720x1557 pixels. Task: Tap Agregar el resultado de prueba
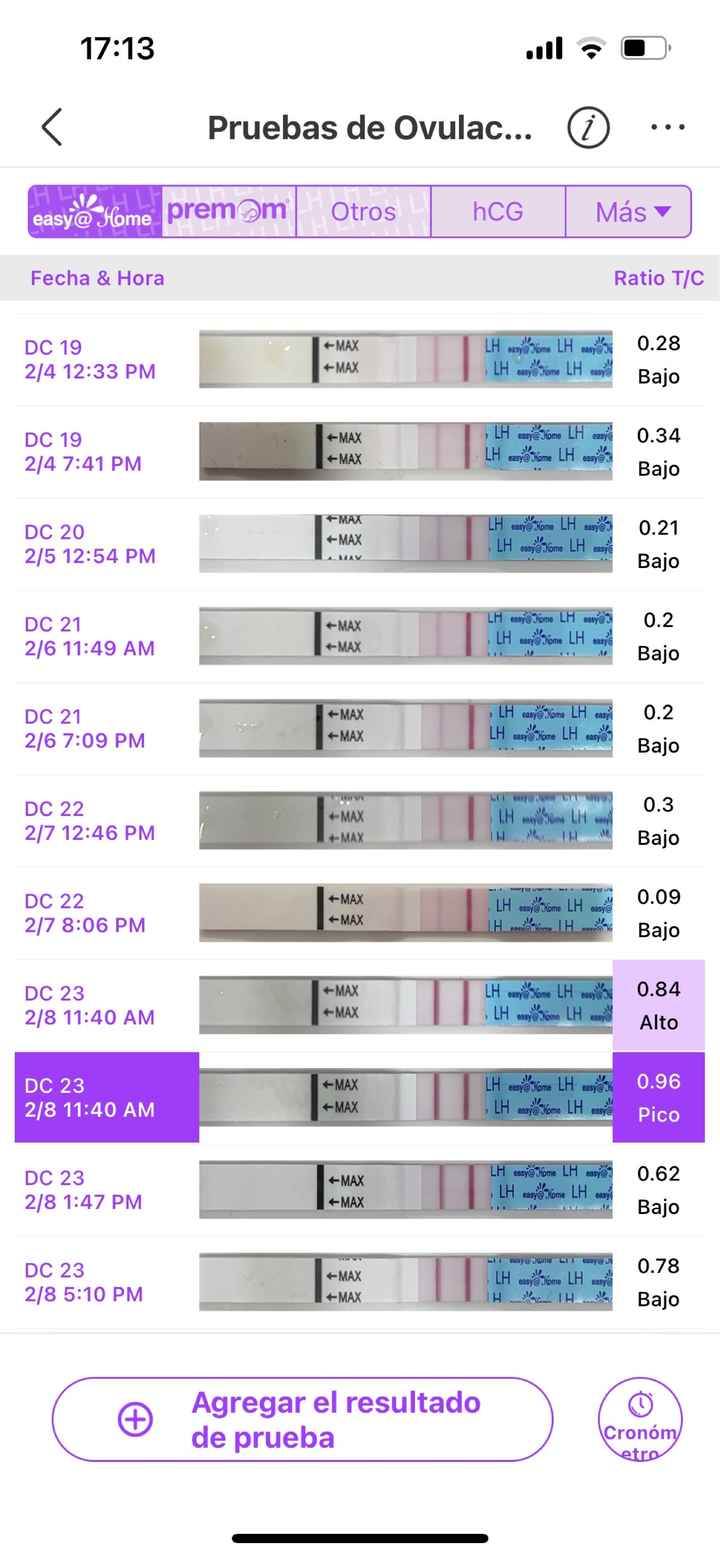tap(302, 1419)
